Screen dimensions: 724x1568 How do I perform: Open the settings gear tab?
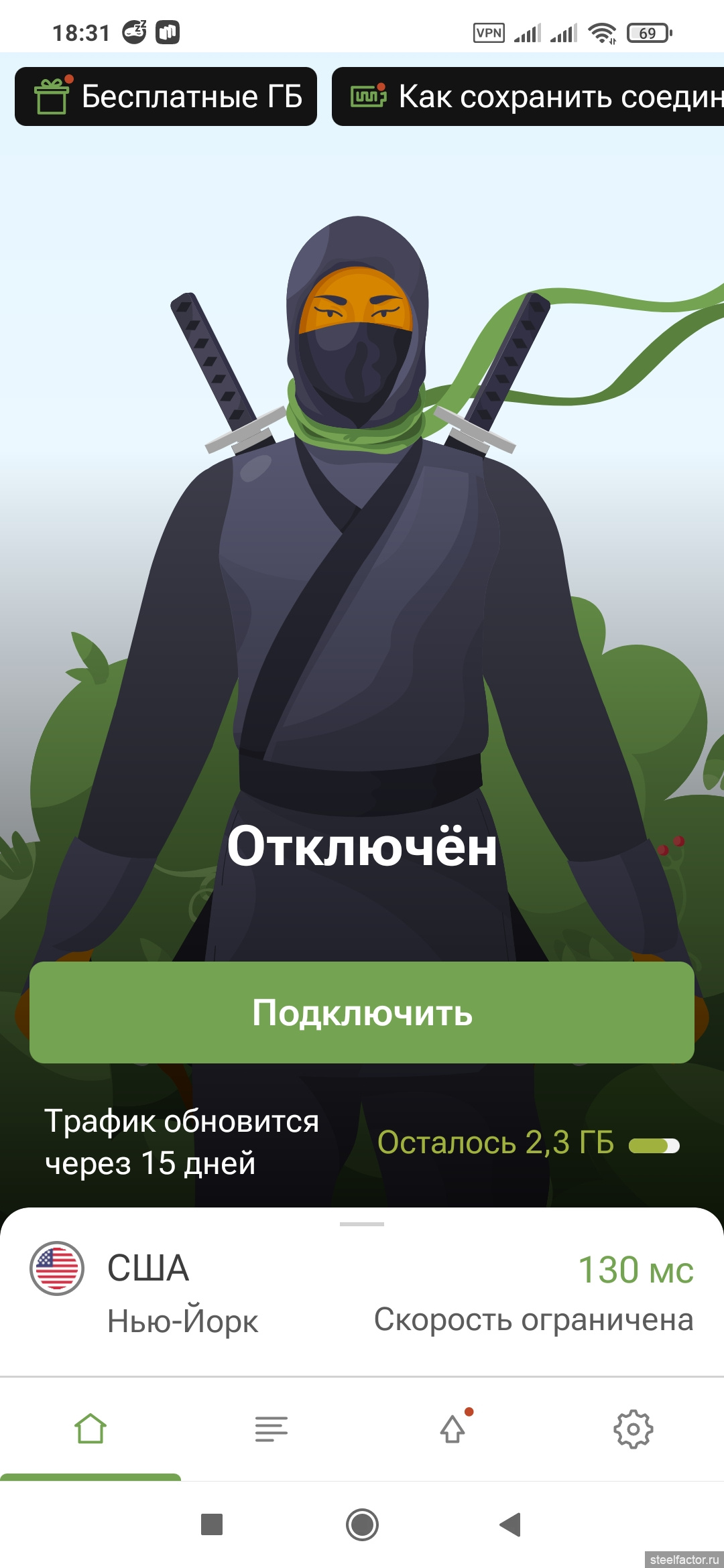coord(633,1429)
